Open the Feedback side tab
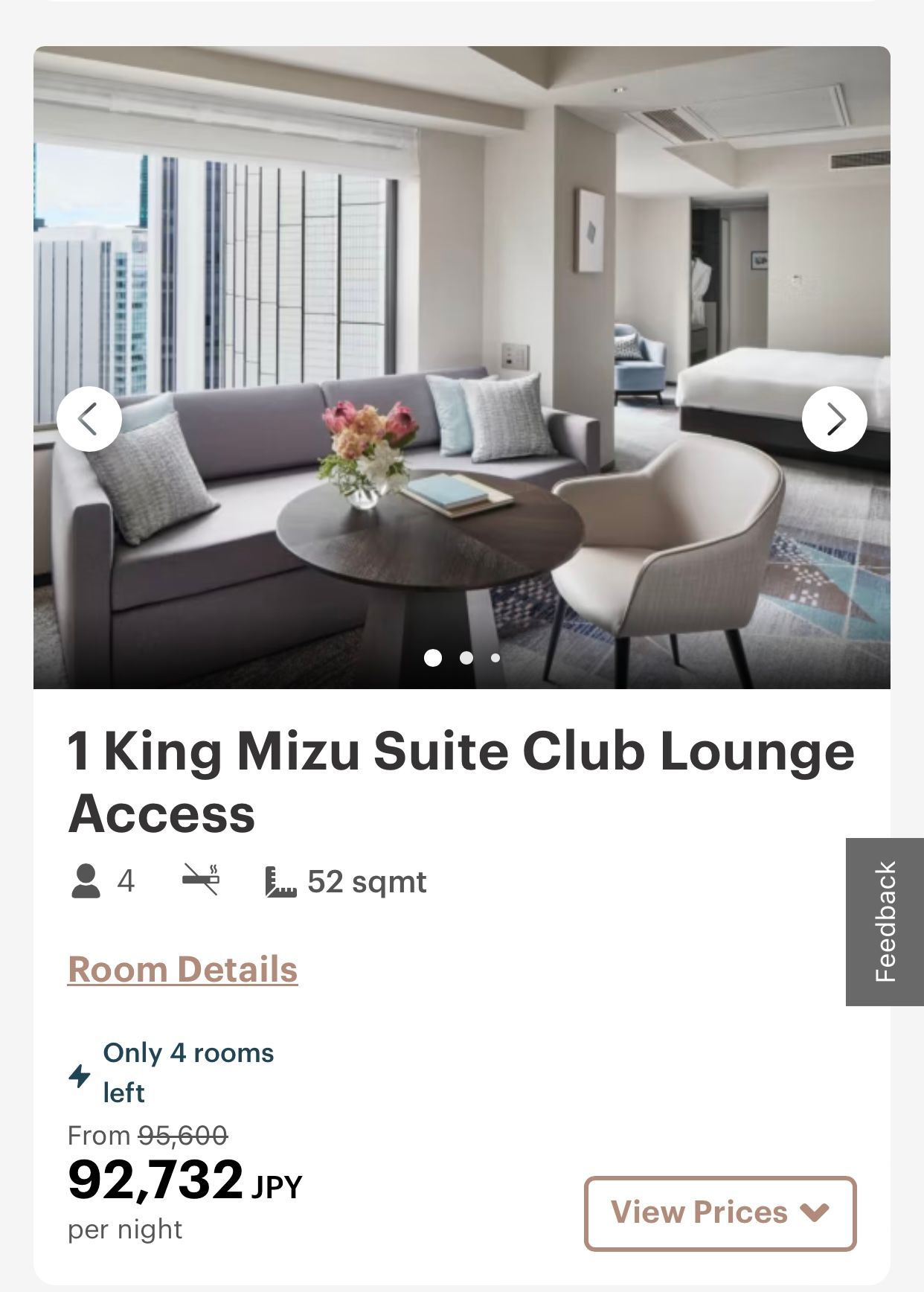The height and width of the screenshot is (1292, 924). click(x=885, y=922)
